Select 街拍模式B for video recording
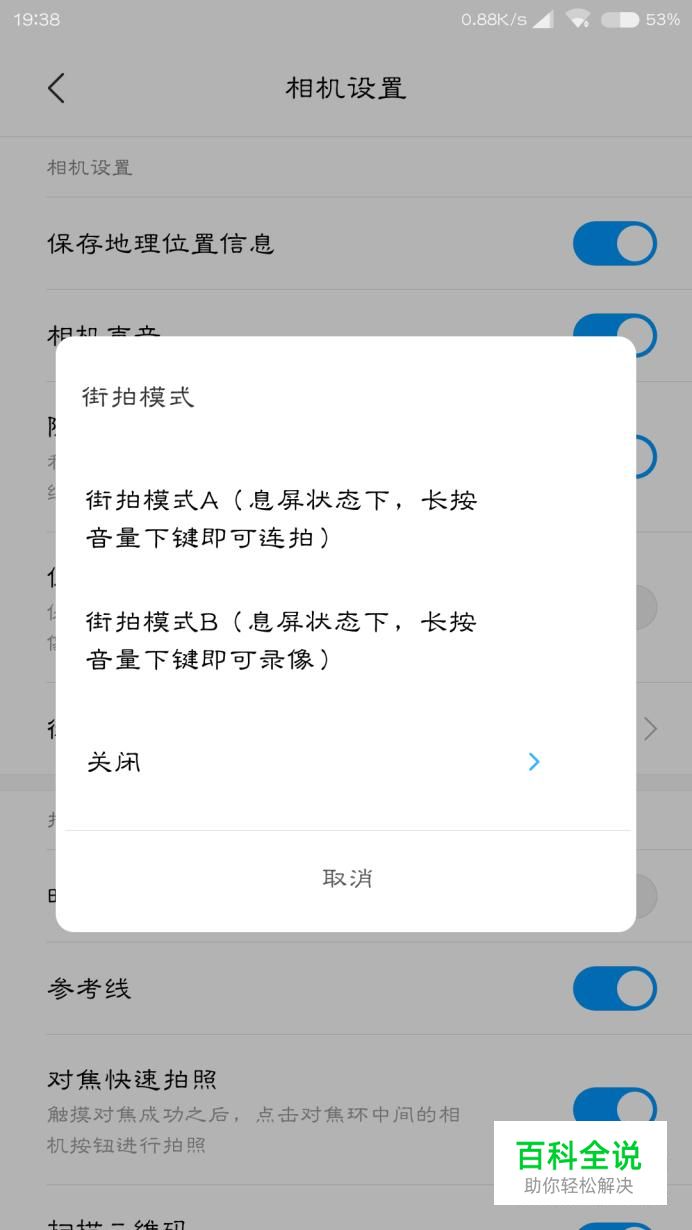The image size is (692, 1230). pyautogui.click(x=281, y=640)
